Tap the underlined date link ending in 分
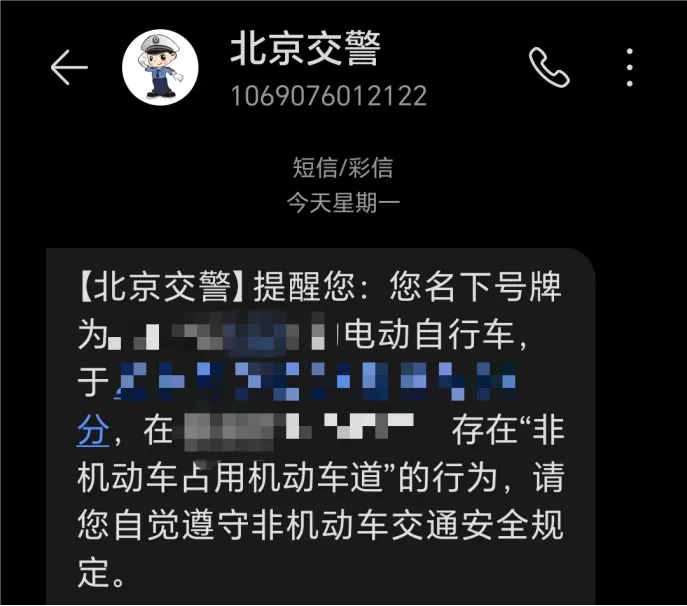This screenshot has height=606, width=687. click(x=92, y=432)
